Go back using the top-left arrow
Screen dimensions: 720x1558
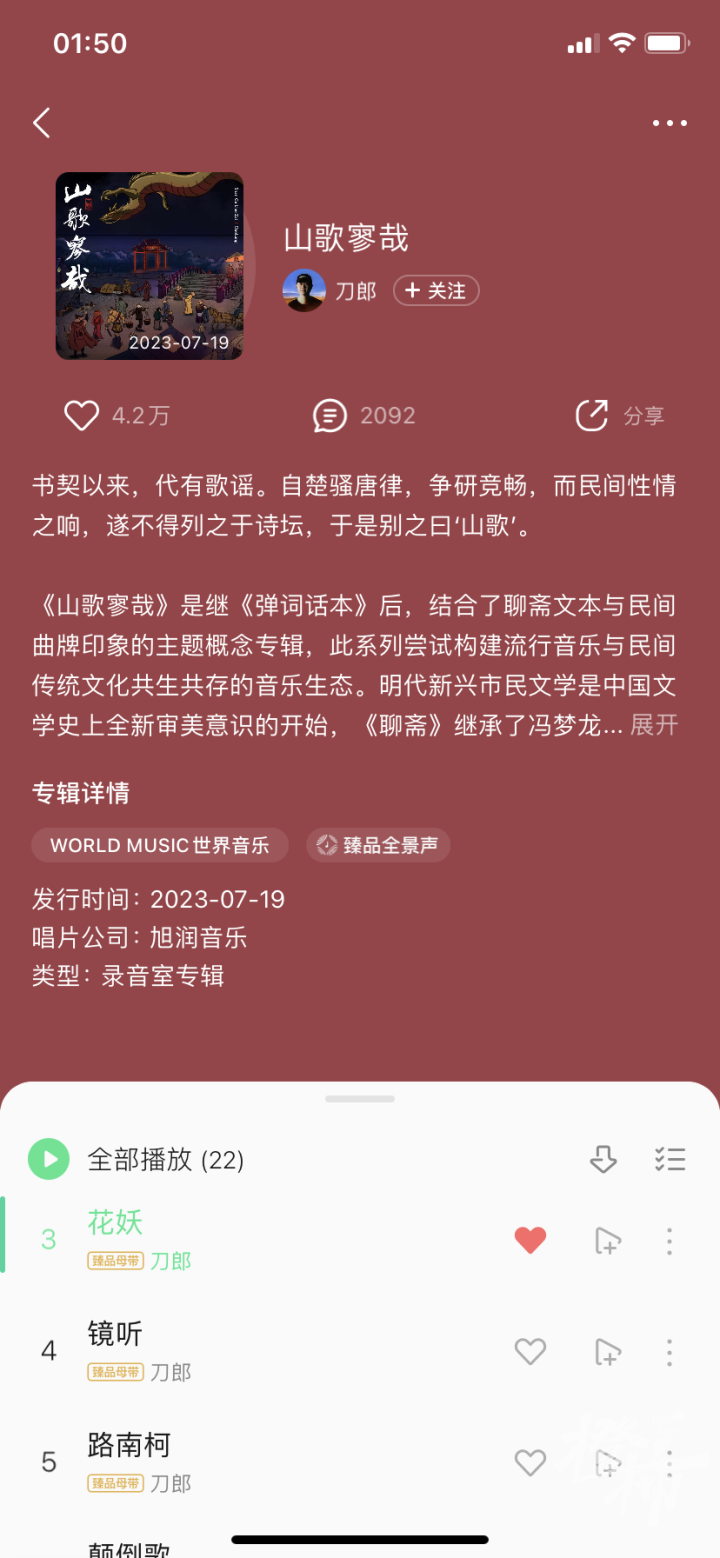click(41, 123)
